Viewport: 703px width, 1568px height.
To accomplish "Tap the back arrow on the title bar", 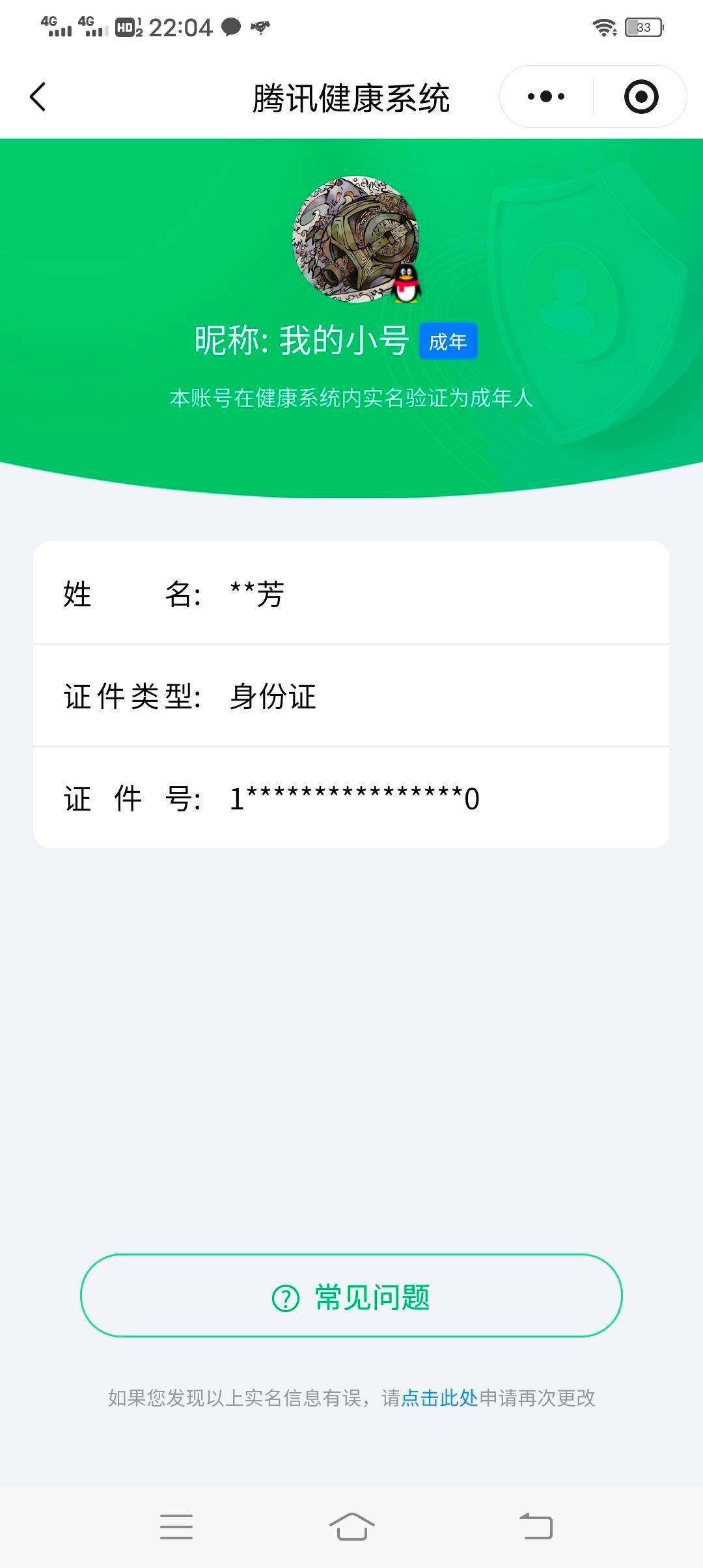I will (37, 96).
